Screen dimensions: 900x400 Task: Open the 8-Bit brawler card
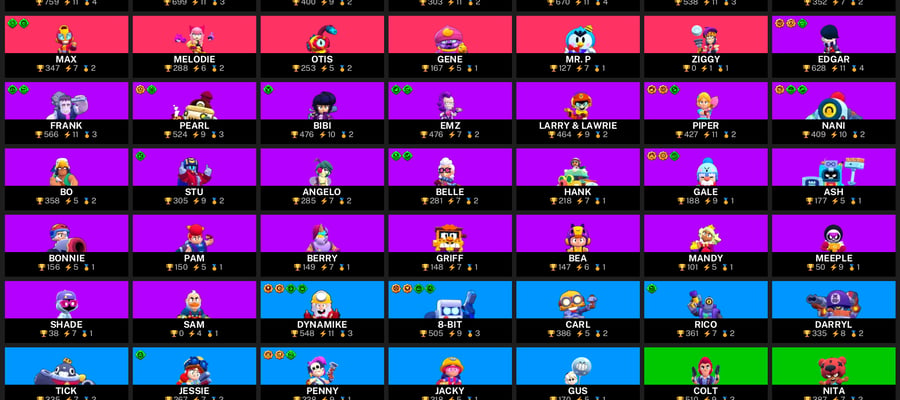(x=450, y=312)
